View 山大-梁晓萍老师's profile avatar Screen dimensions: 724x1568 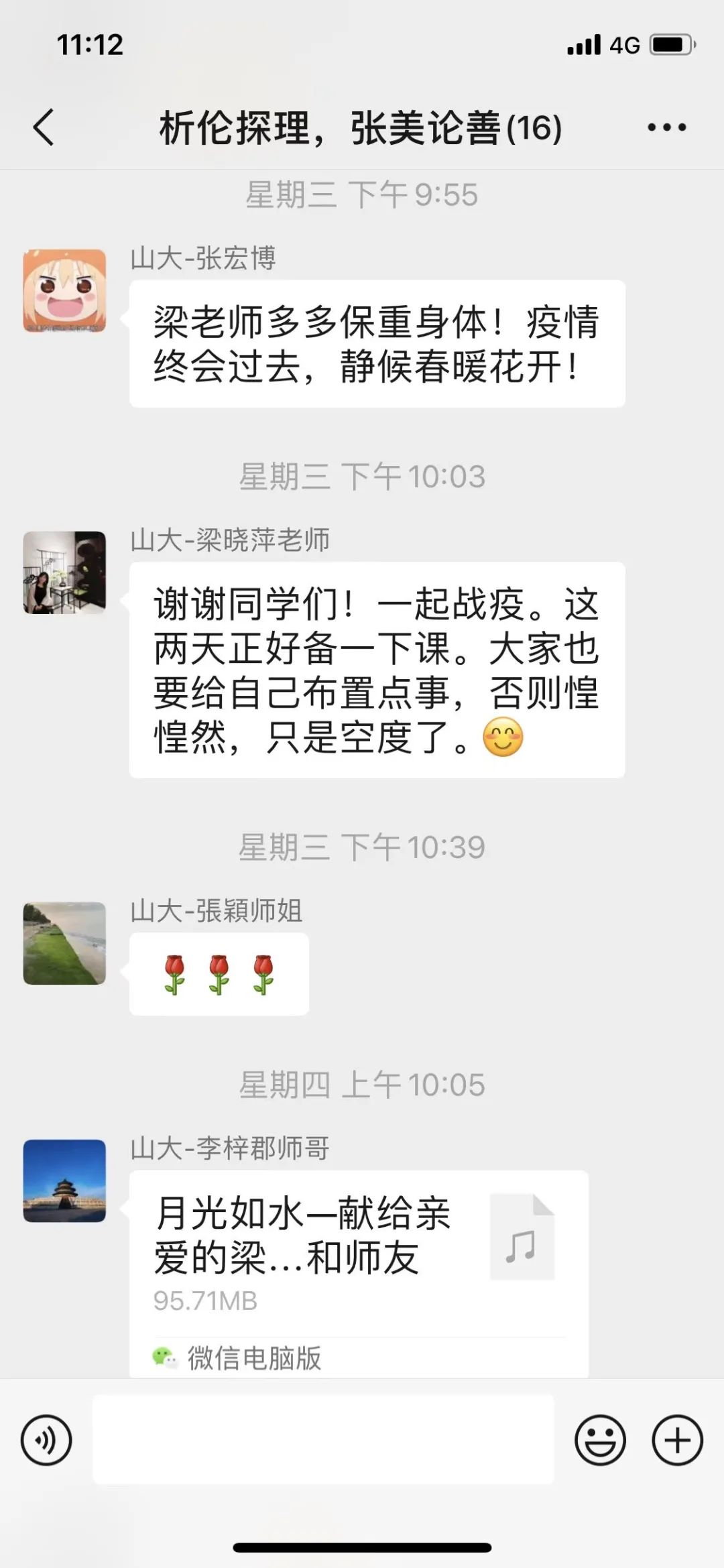[x=64, y=572]
